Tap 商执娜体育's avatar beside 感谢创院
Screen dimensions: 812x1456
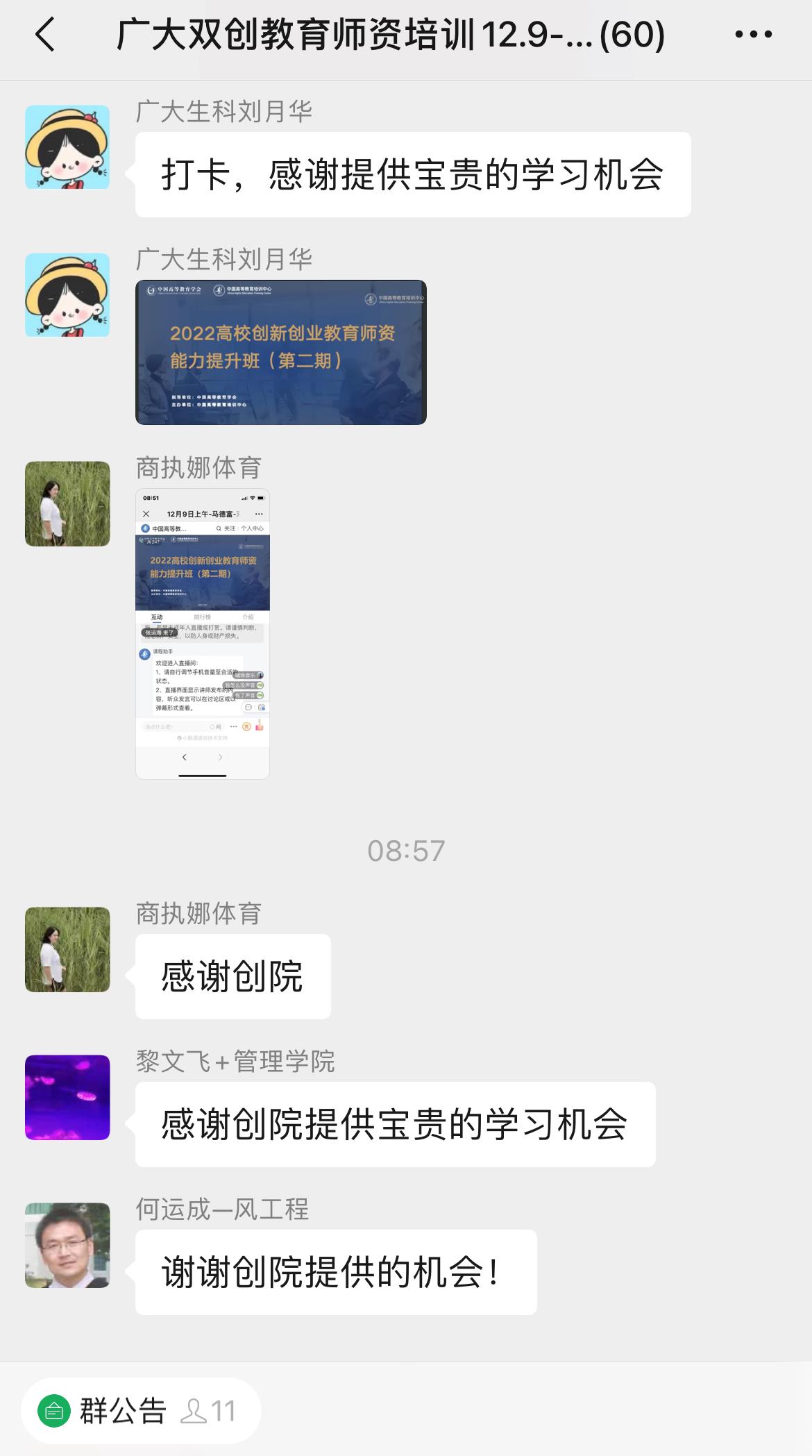[x=67, y=949]
